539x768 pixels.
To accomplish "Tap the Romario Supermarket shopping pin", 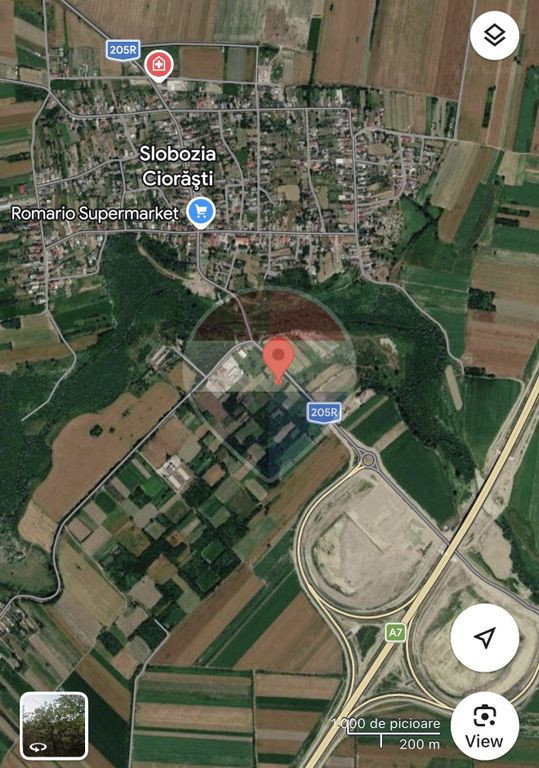I will tap(201, 213).
